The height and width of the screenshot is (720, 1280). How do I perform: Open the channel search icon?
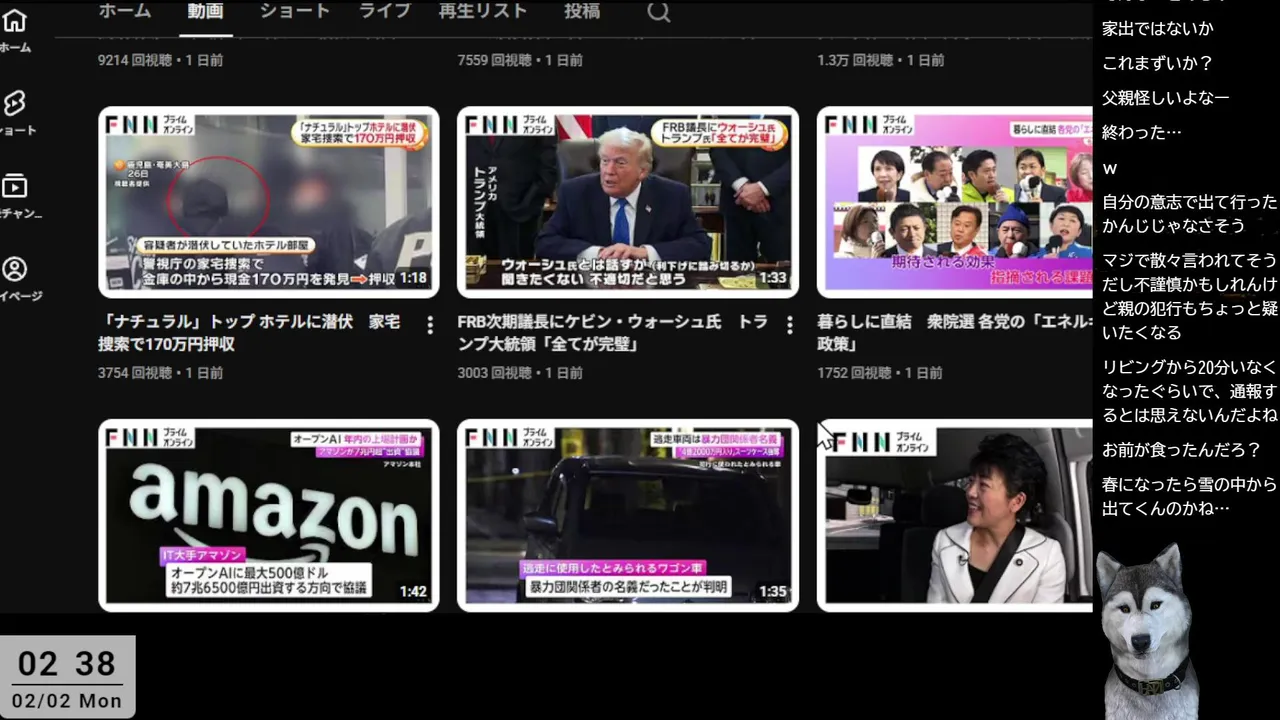coord(658,12)
